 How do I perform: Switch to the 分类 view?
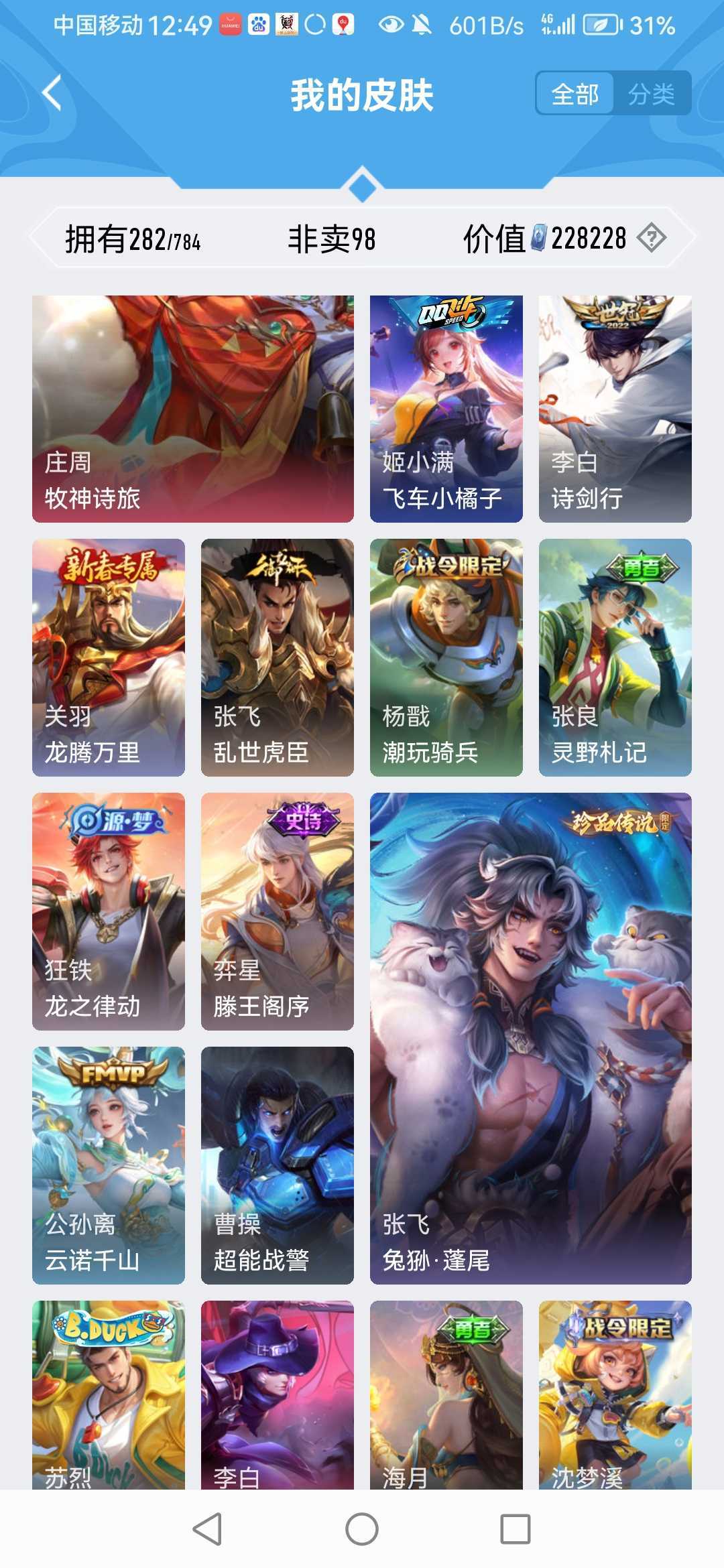coord(651,93)
